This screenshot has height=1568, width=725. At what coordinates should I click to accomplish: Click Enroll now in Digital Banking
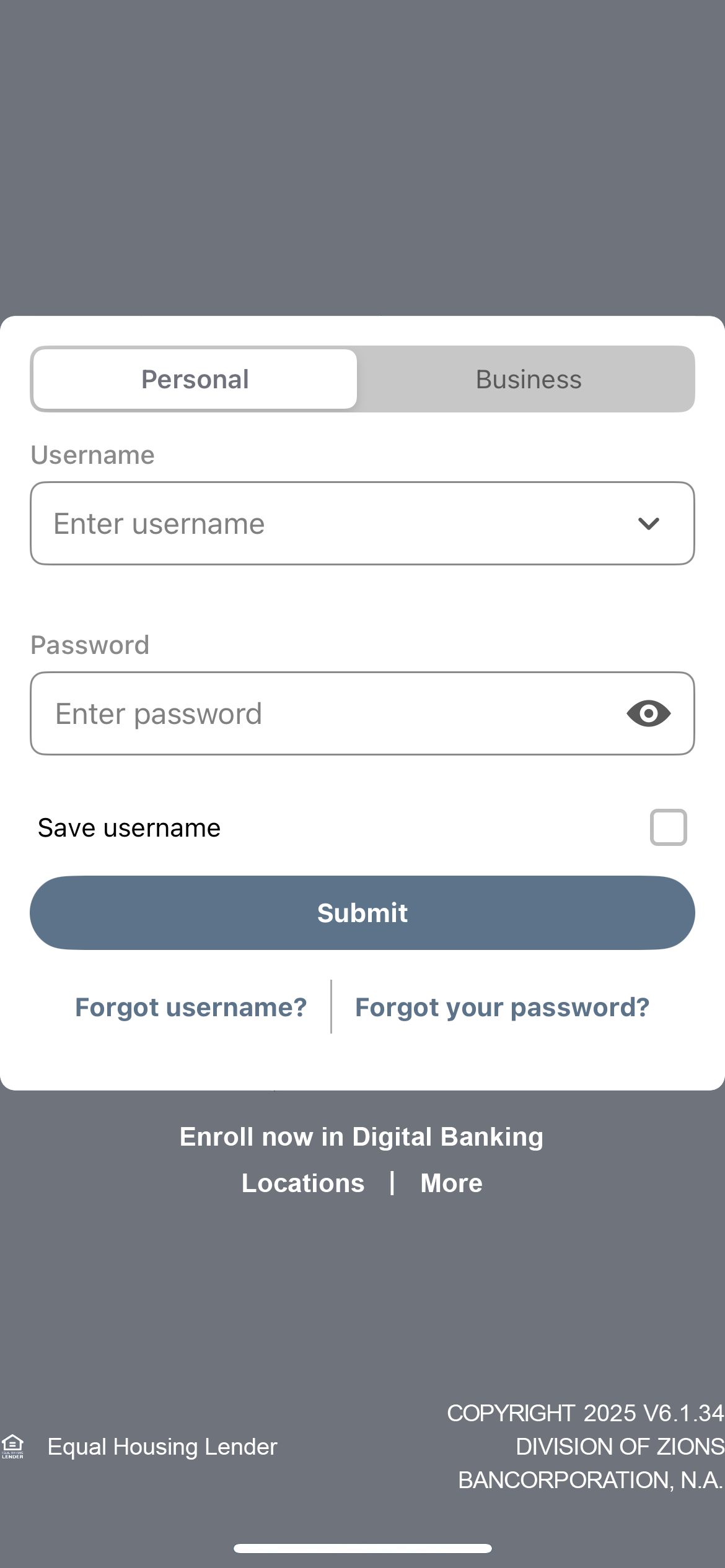point(362,1136)
